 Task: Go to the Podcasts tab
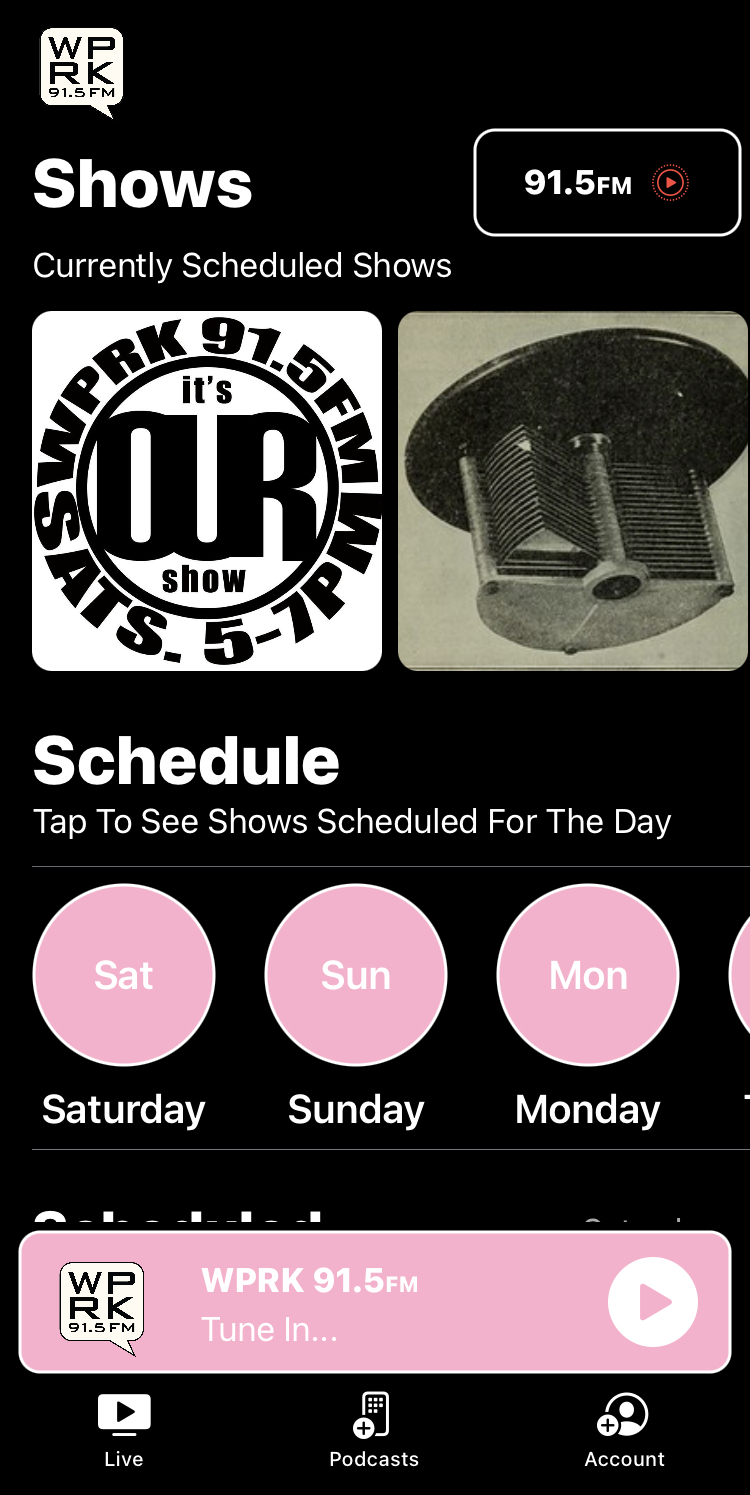(374, 1430)
